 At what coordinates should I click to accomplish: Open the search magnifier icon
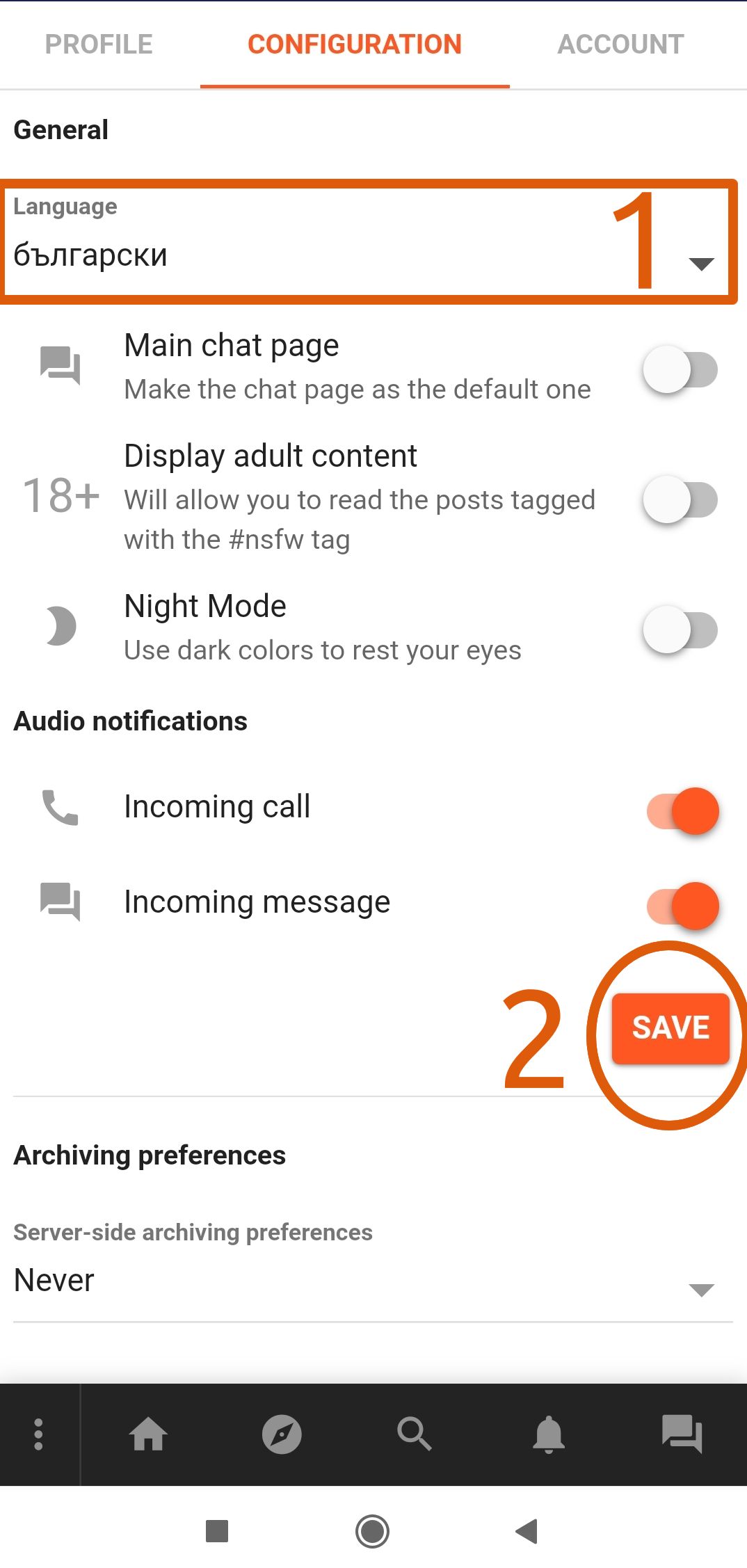(x=415, y=1434)
